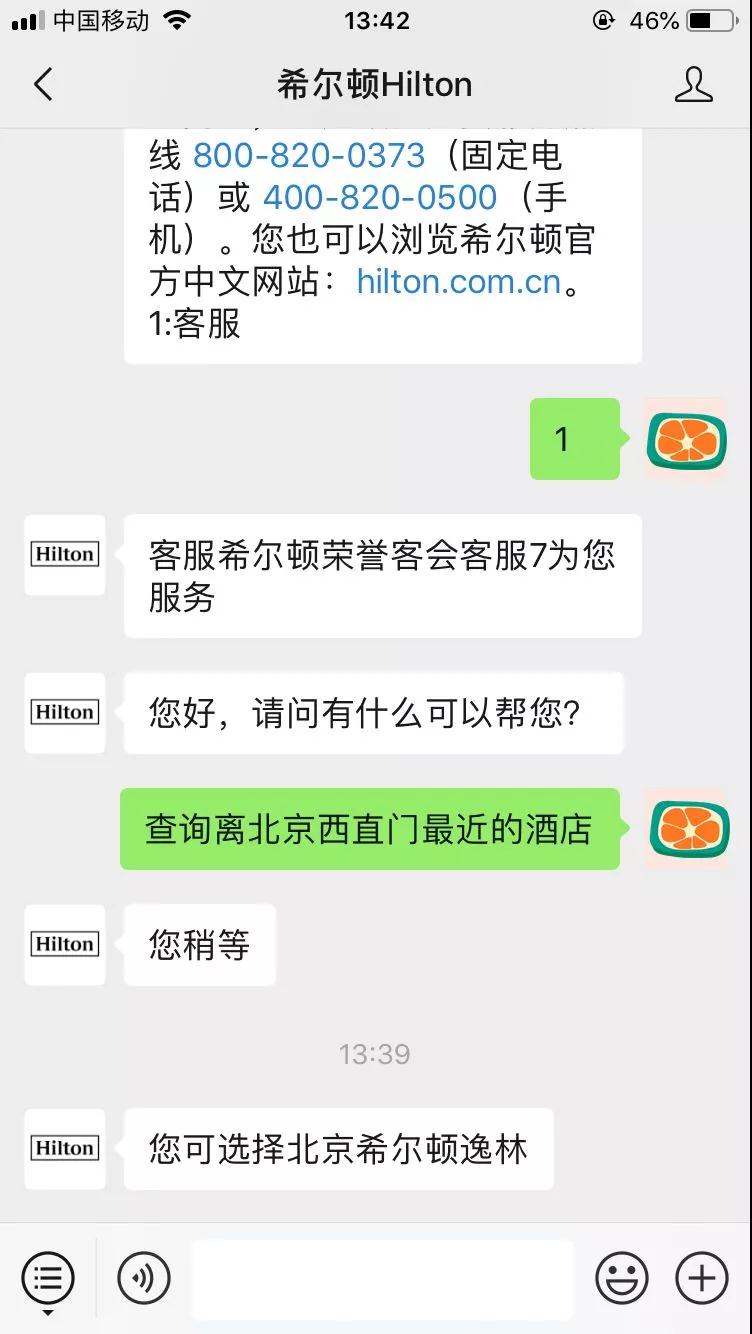The height and width of the screenshot is (1334, 752).
Task: Open the emoji picker
Action: tap(622, 1278)
